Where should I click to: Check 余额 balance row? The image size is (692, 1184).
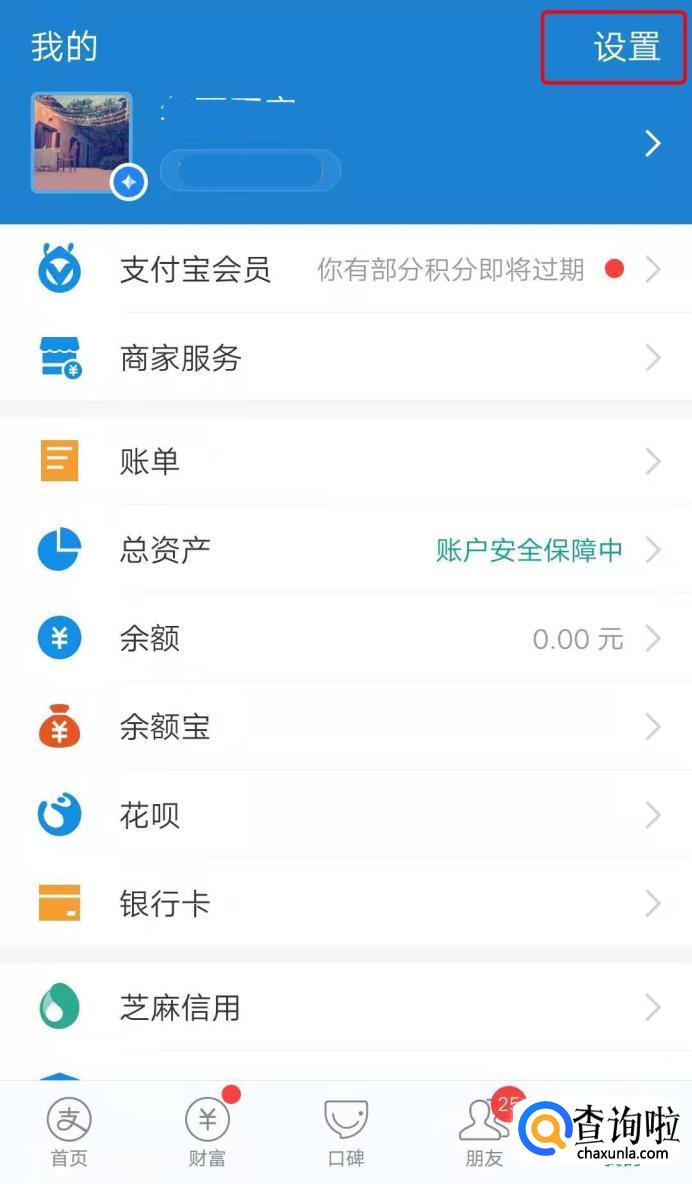[x=345, y=638]
